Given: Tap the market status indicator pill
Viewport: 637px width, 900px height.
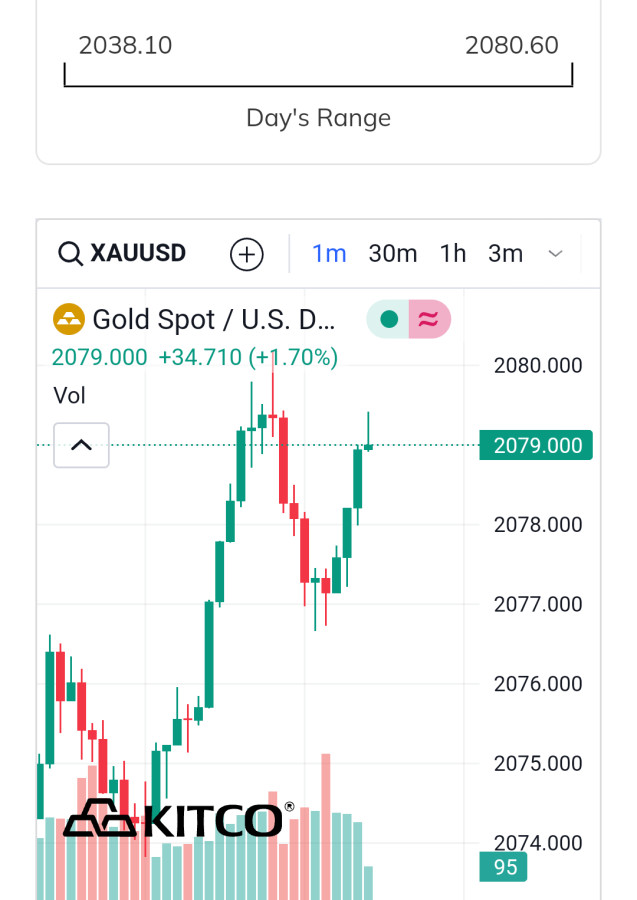Looking at the screenshot, I should pos(408,320).
